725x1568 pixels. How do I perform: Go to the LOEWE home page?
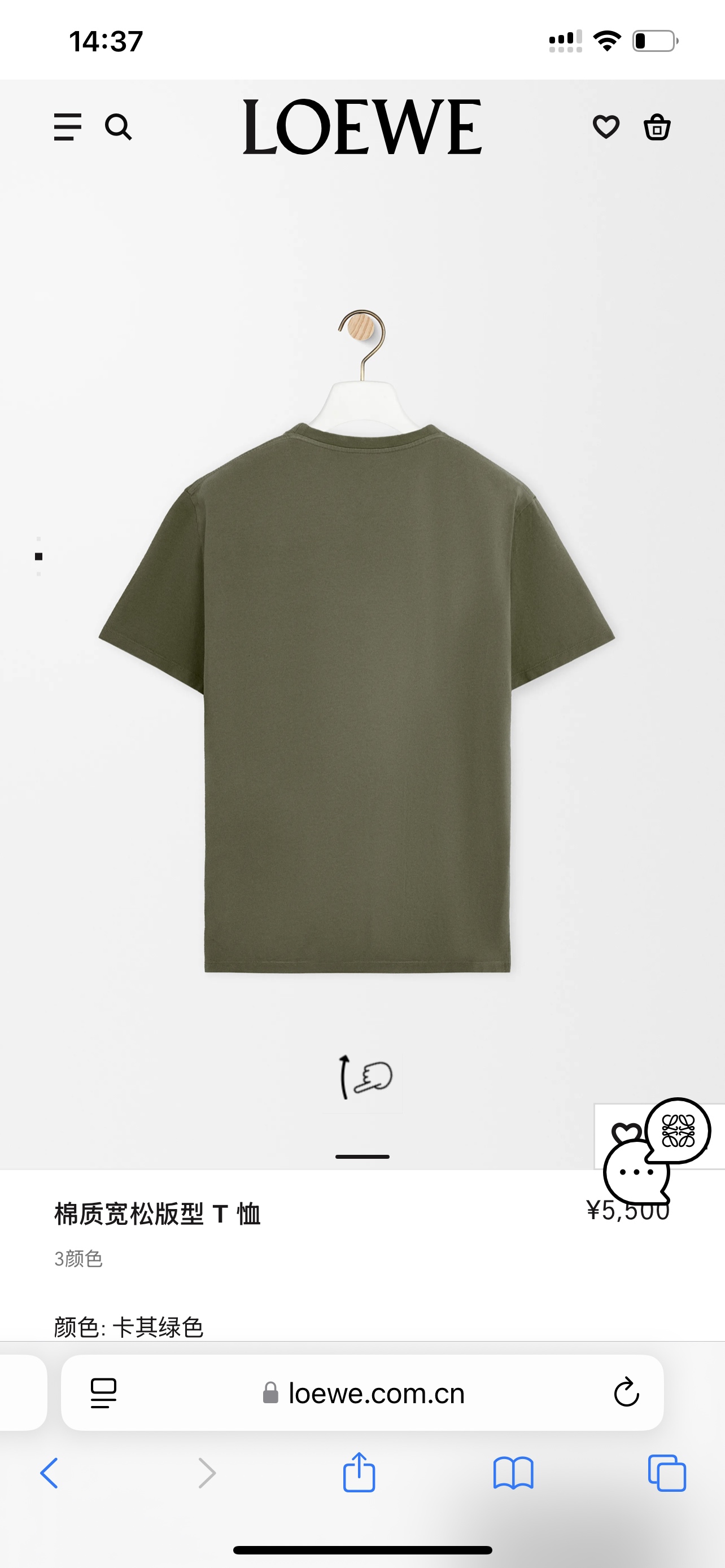(x=362, y=126)
